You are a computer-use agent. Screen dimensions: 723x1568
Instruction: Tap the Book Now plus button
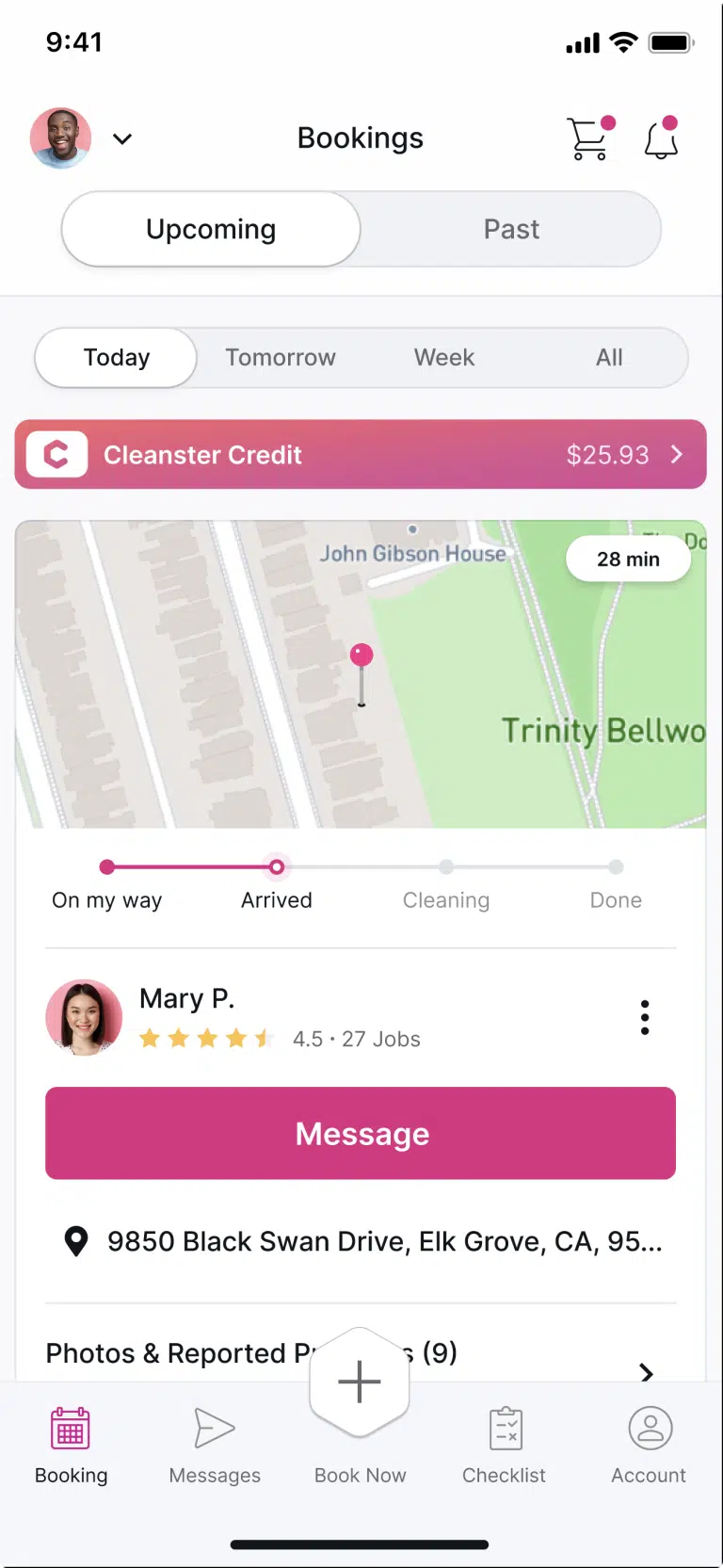360,1382
